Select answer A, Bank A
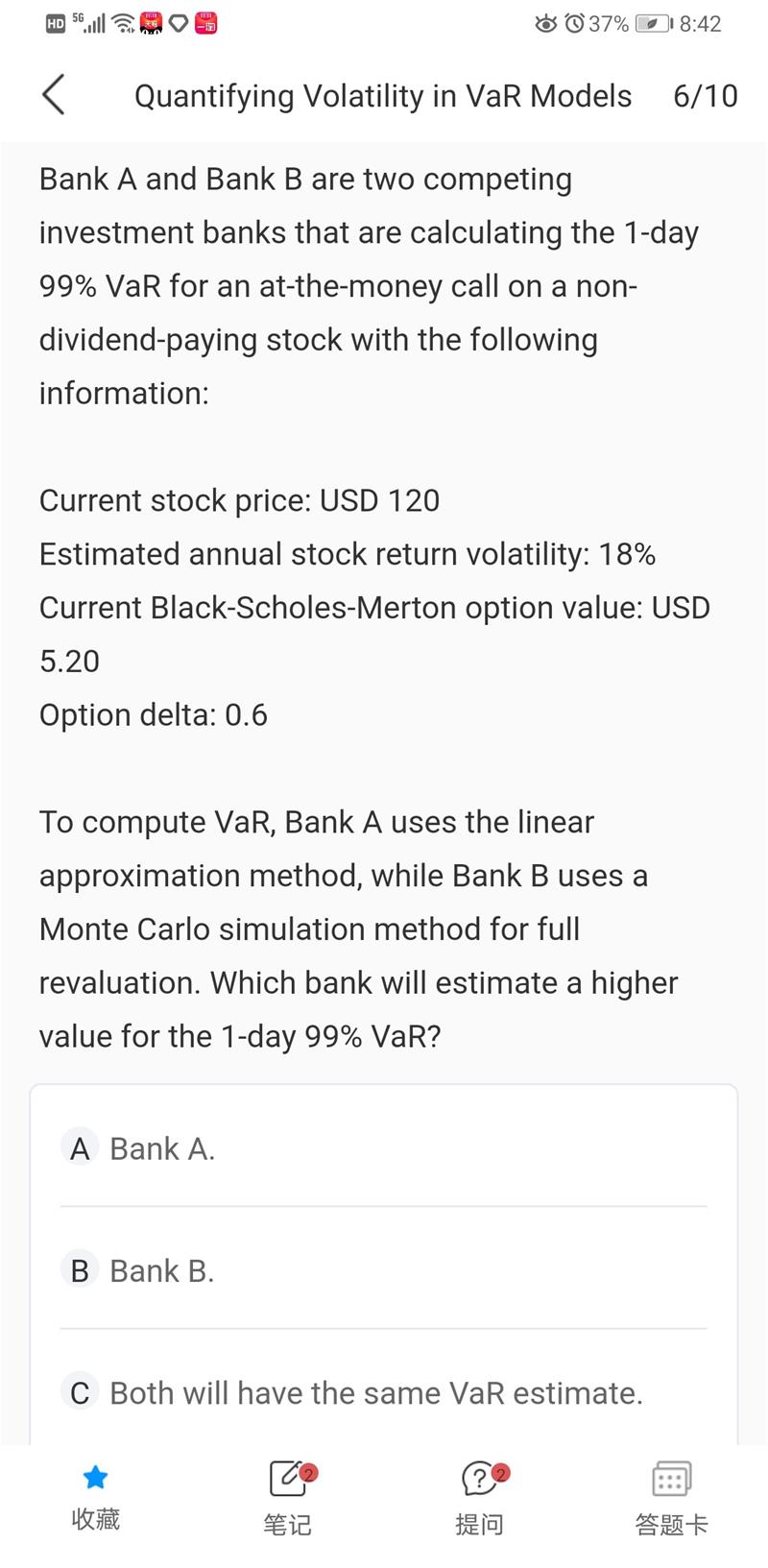 pyautogui.click(x=383, y=1148)
